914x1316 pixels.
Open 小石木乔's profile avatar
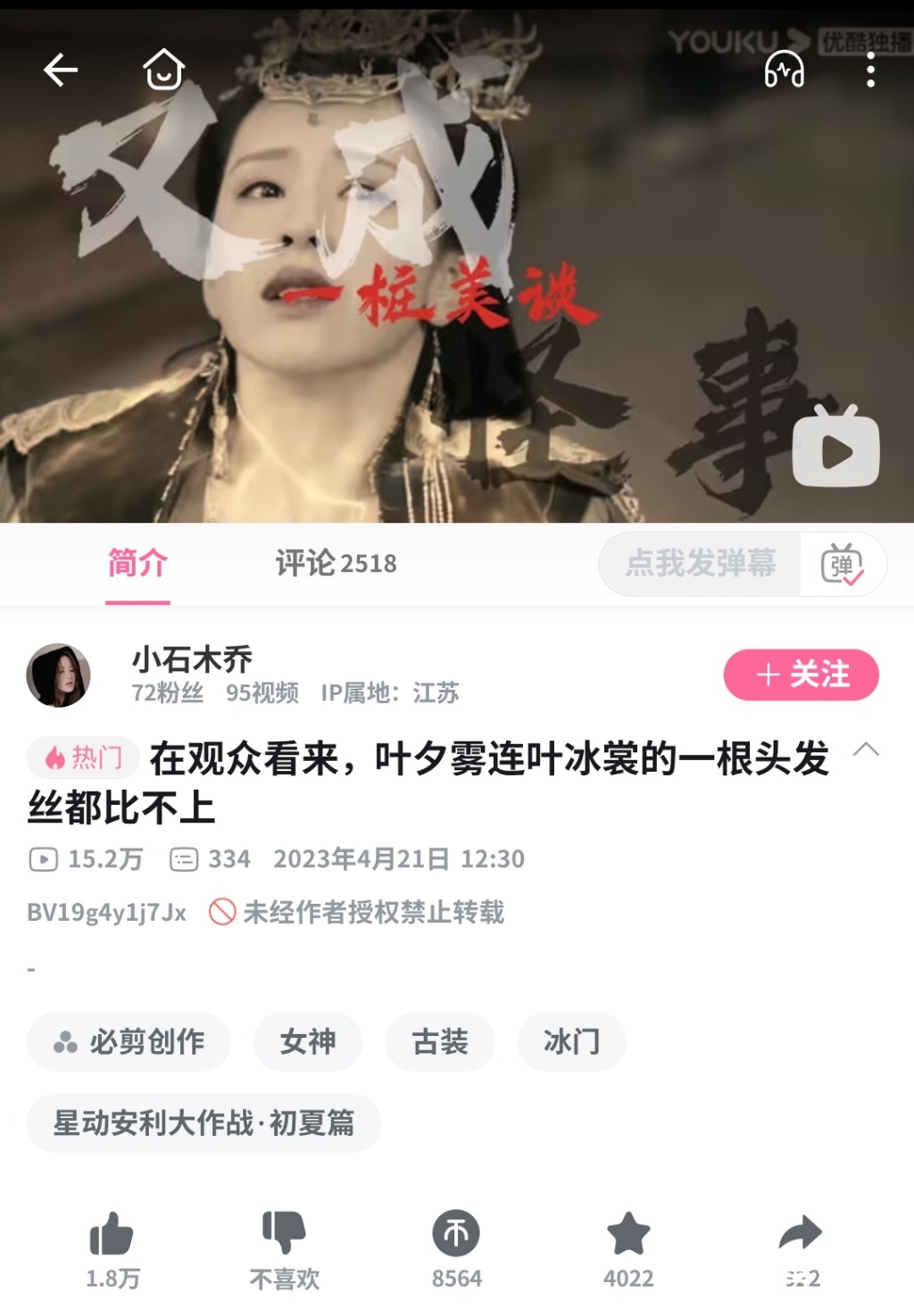[59, 675]
